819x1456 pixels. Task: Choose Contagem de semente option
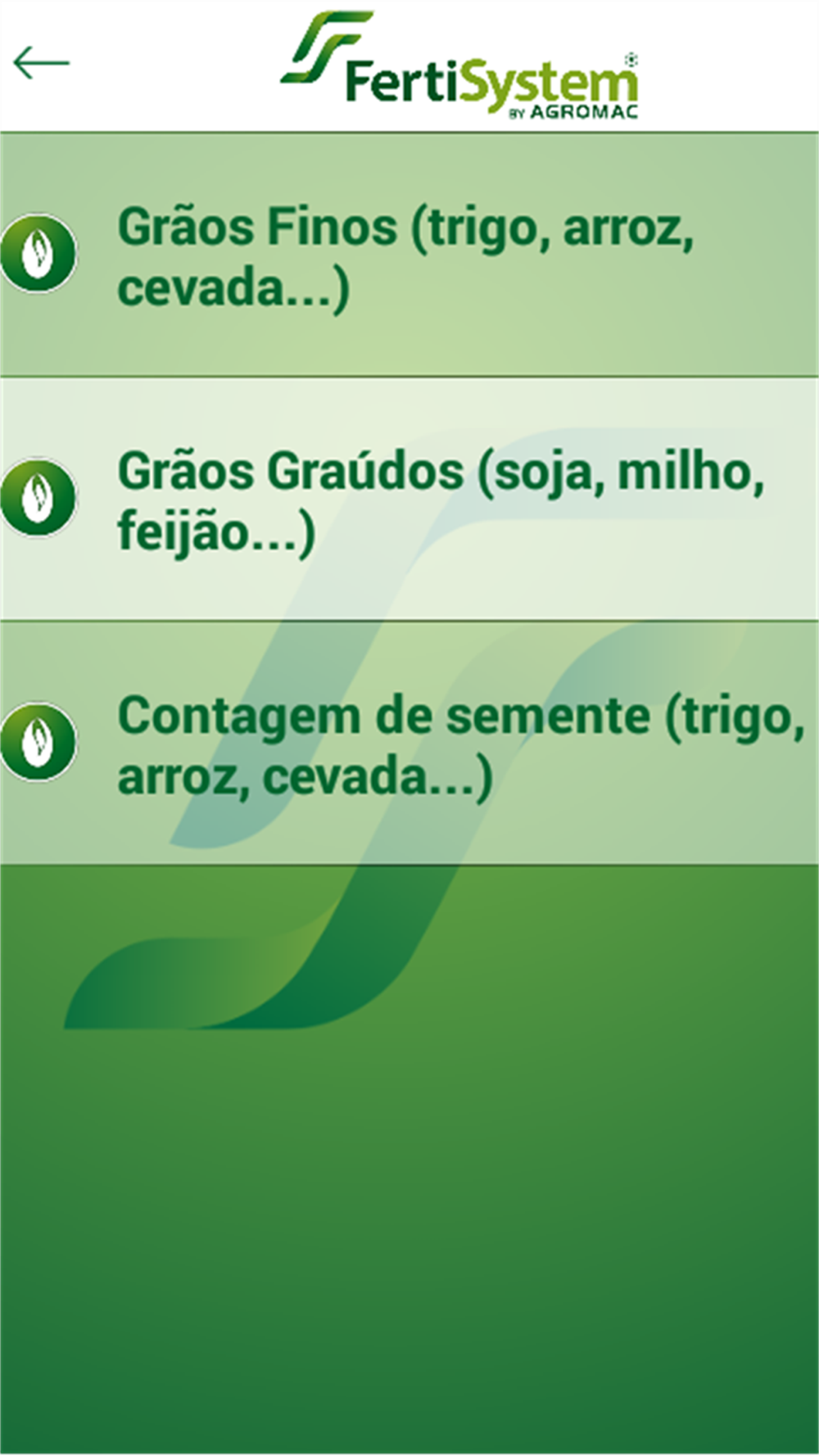coord(409,743)
